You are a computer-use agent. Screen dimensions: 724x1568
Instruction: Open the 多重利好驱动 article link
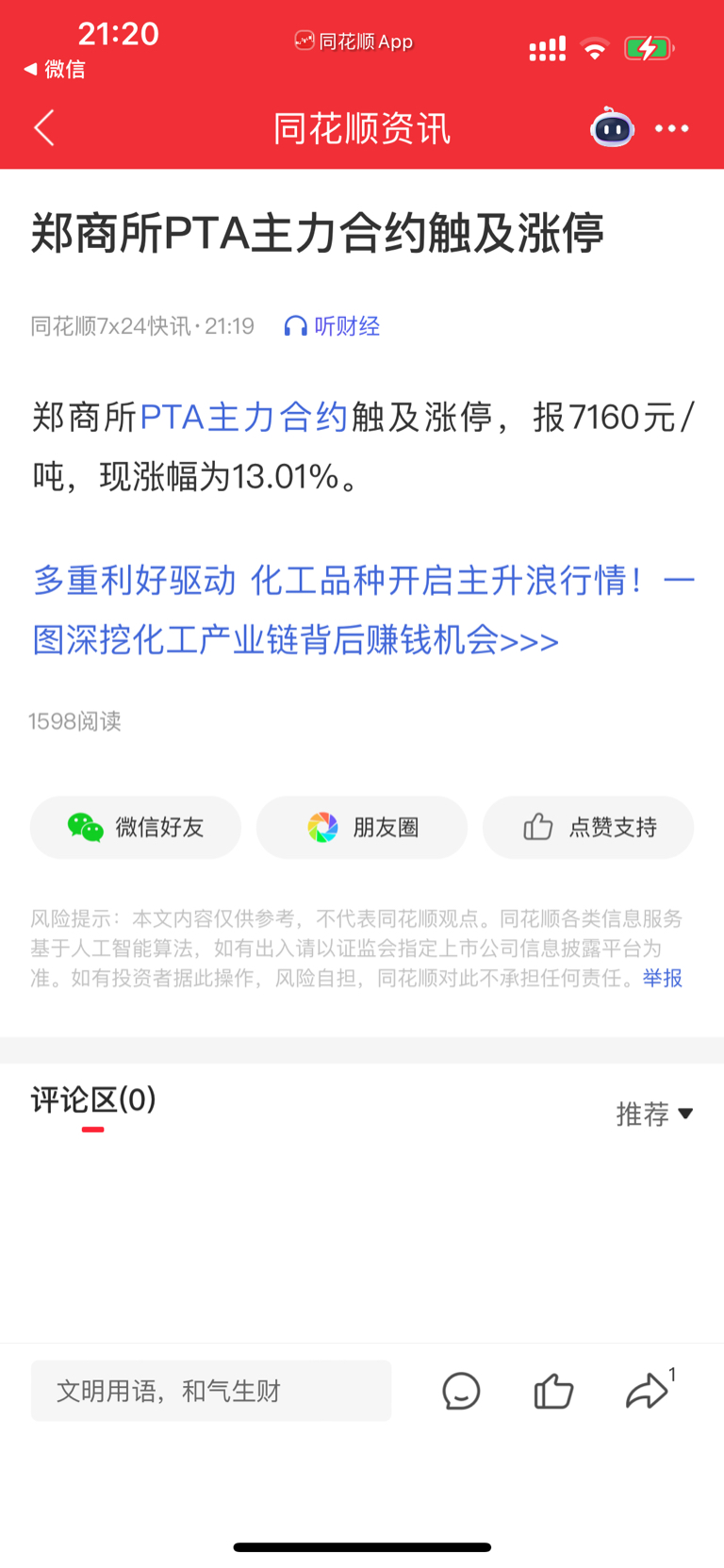pos(363,610)
